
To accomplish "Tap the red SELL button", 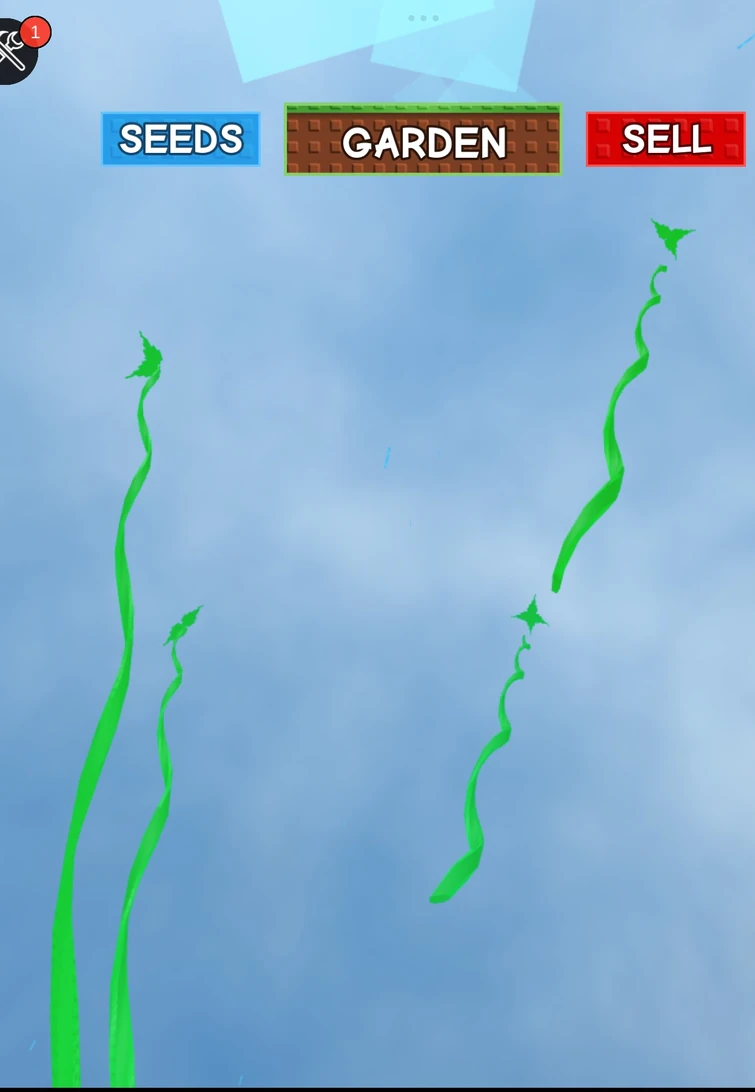I will tap(665, 139).
